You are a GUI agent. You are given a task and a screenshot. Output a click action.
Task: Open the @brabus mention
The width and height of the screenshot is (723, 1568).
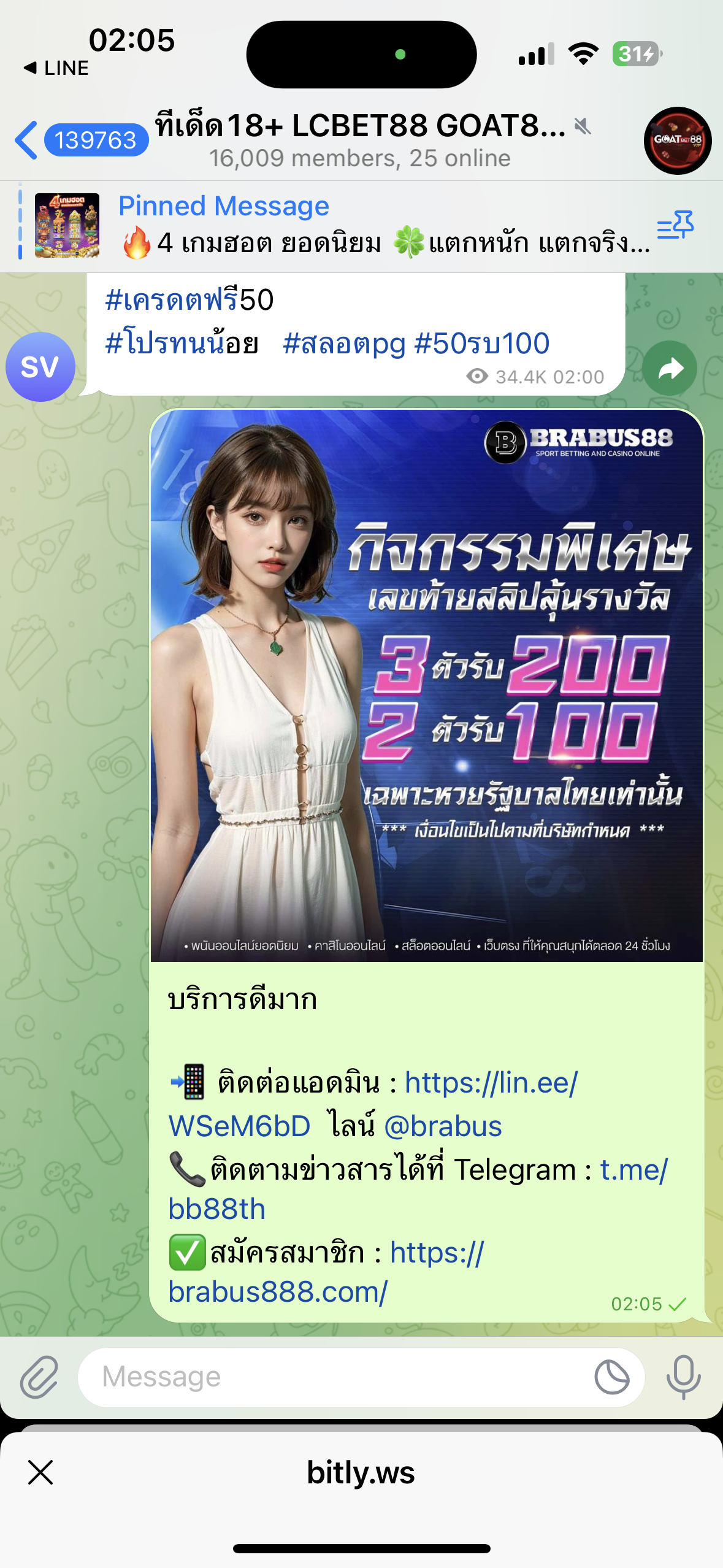point(443,1126)
